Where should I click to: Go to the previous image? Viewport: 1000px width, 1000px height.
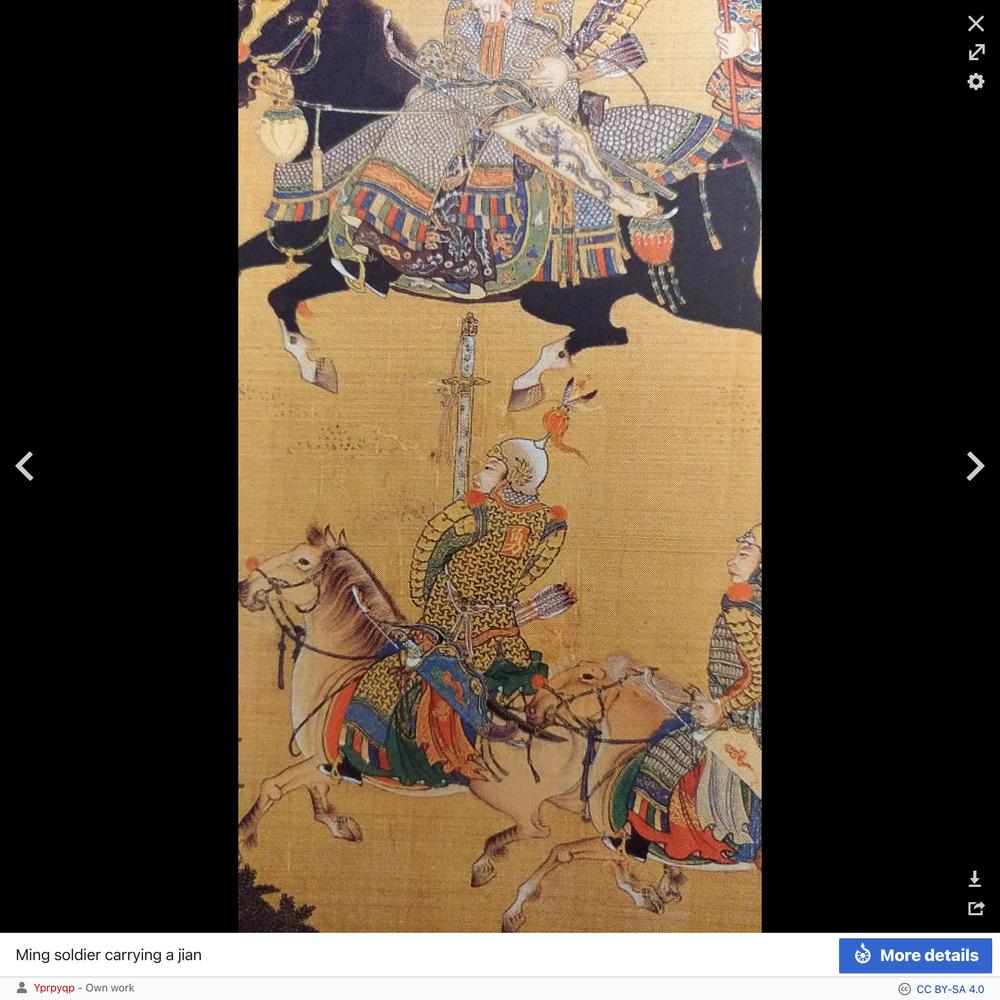(25, 466)
